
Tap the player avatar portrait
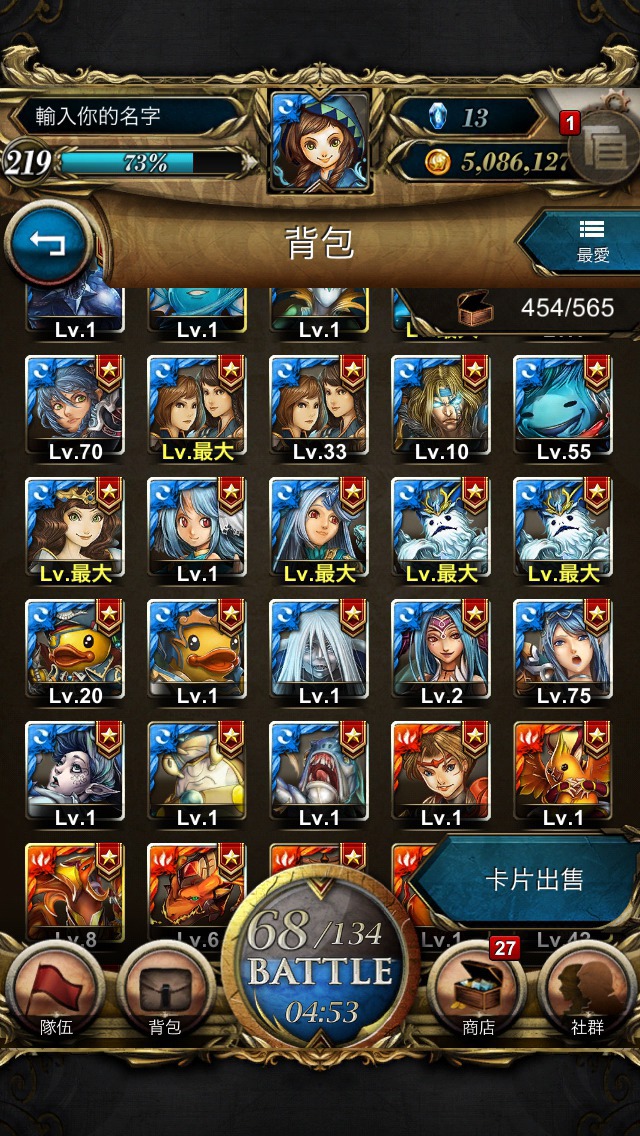[x=320, y=141]
